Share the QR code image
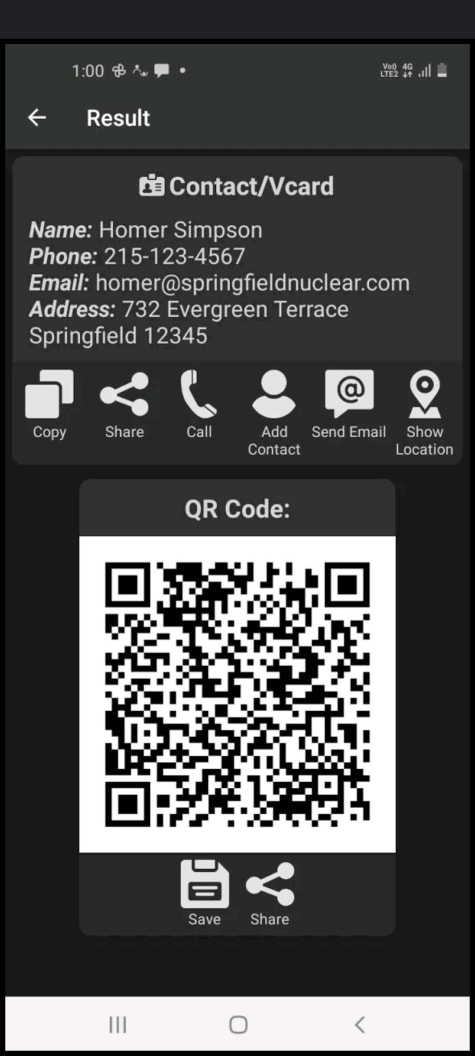Viewport: 475px width, 1056px height. (270, 894)
